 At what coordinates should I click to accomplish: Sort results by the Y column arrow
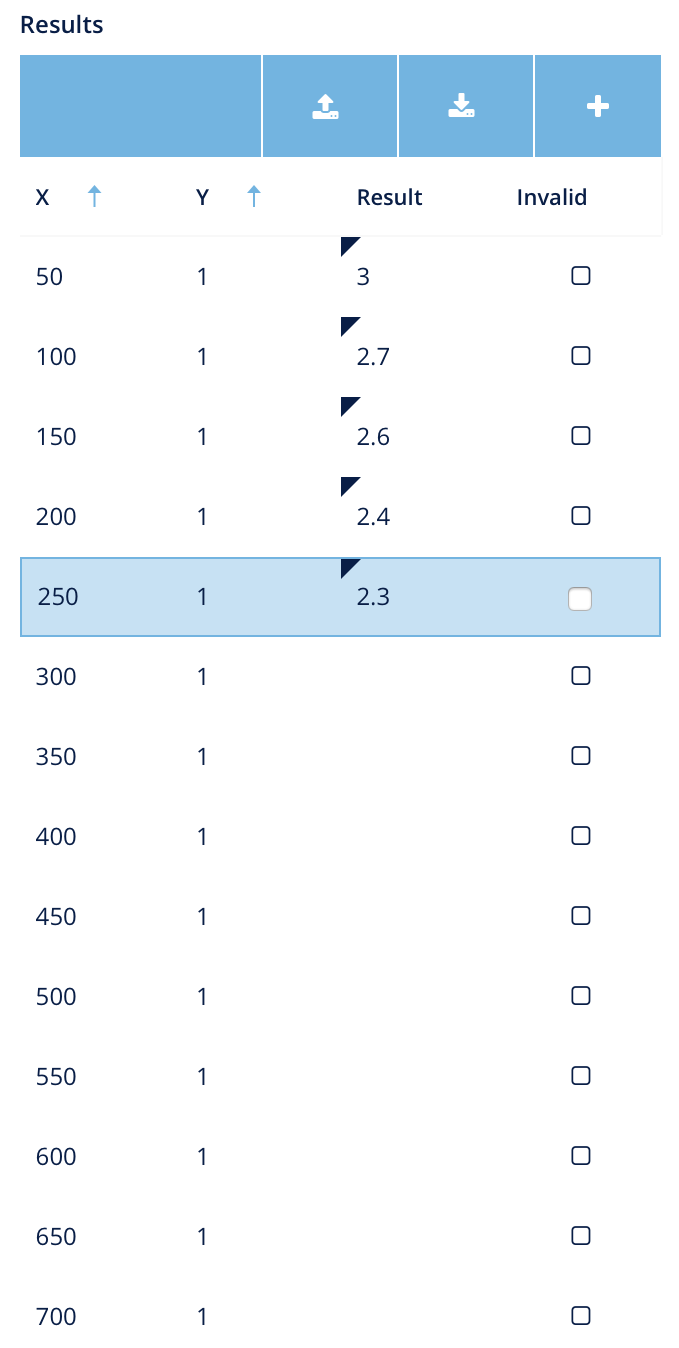[x=254, y=197]
